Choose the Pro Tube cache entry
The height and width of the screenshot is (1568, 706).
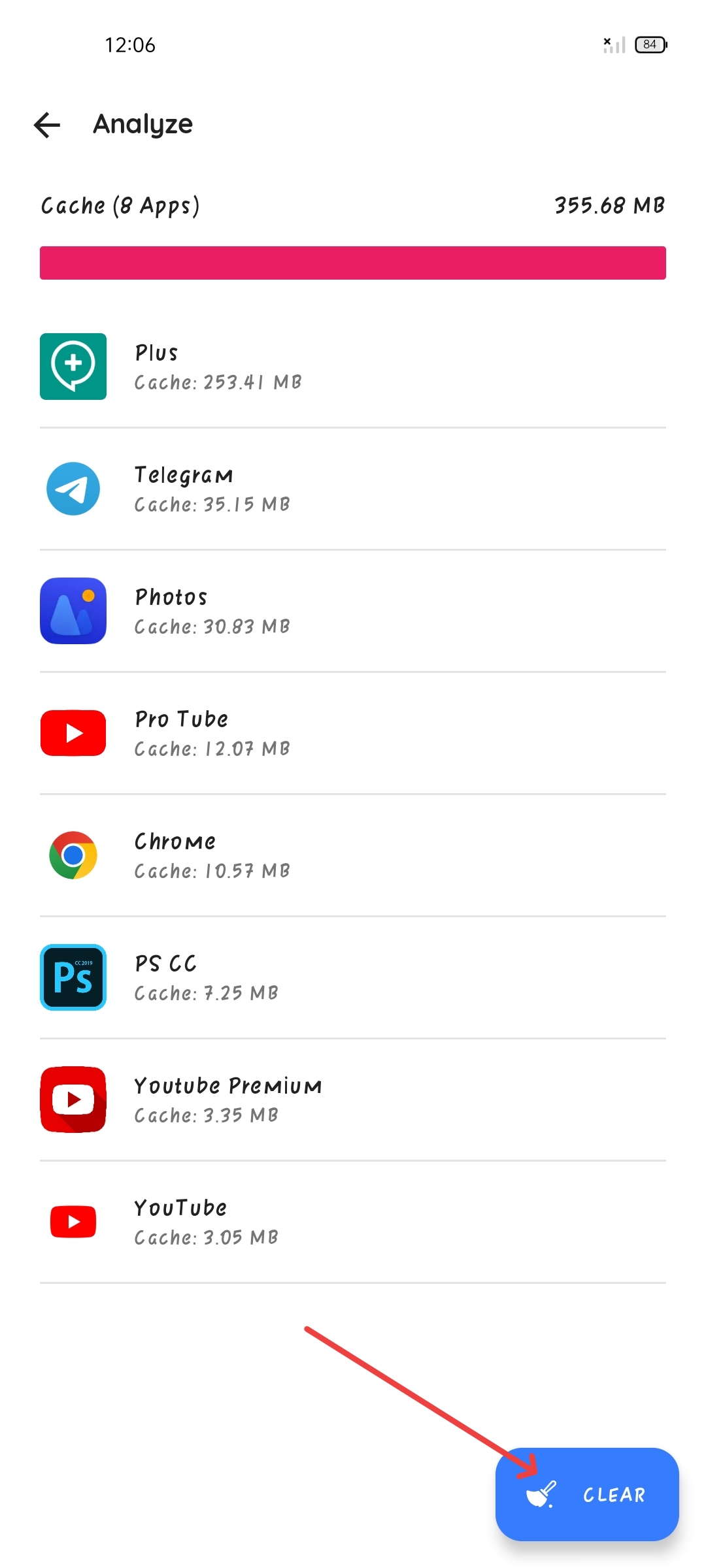353,733
